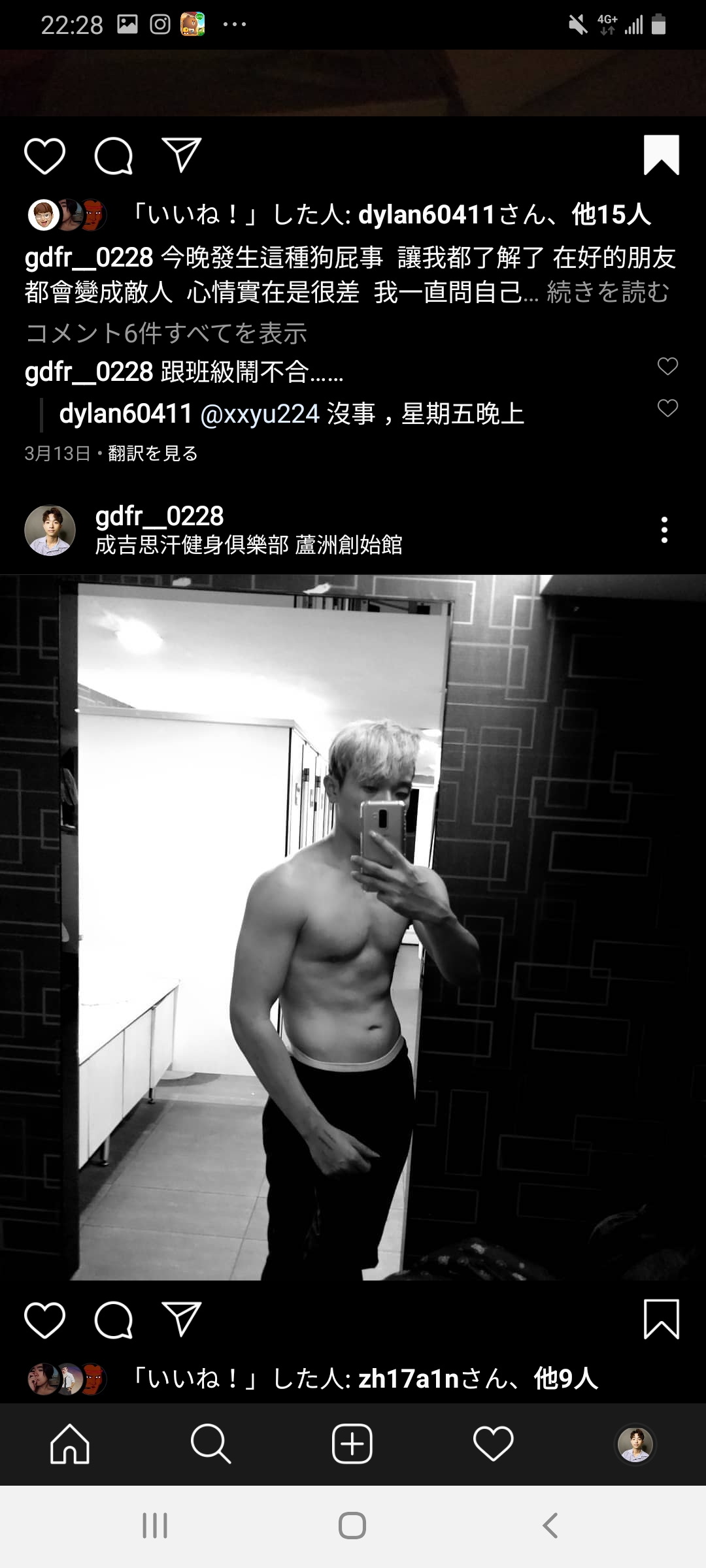Open the gdfr__0228 profile from the post header
Screen dimensions: 706x1568
coord(160,516)
